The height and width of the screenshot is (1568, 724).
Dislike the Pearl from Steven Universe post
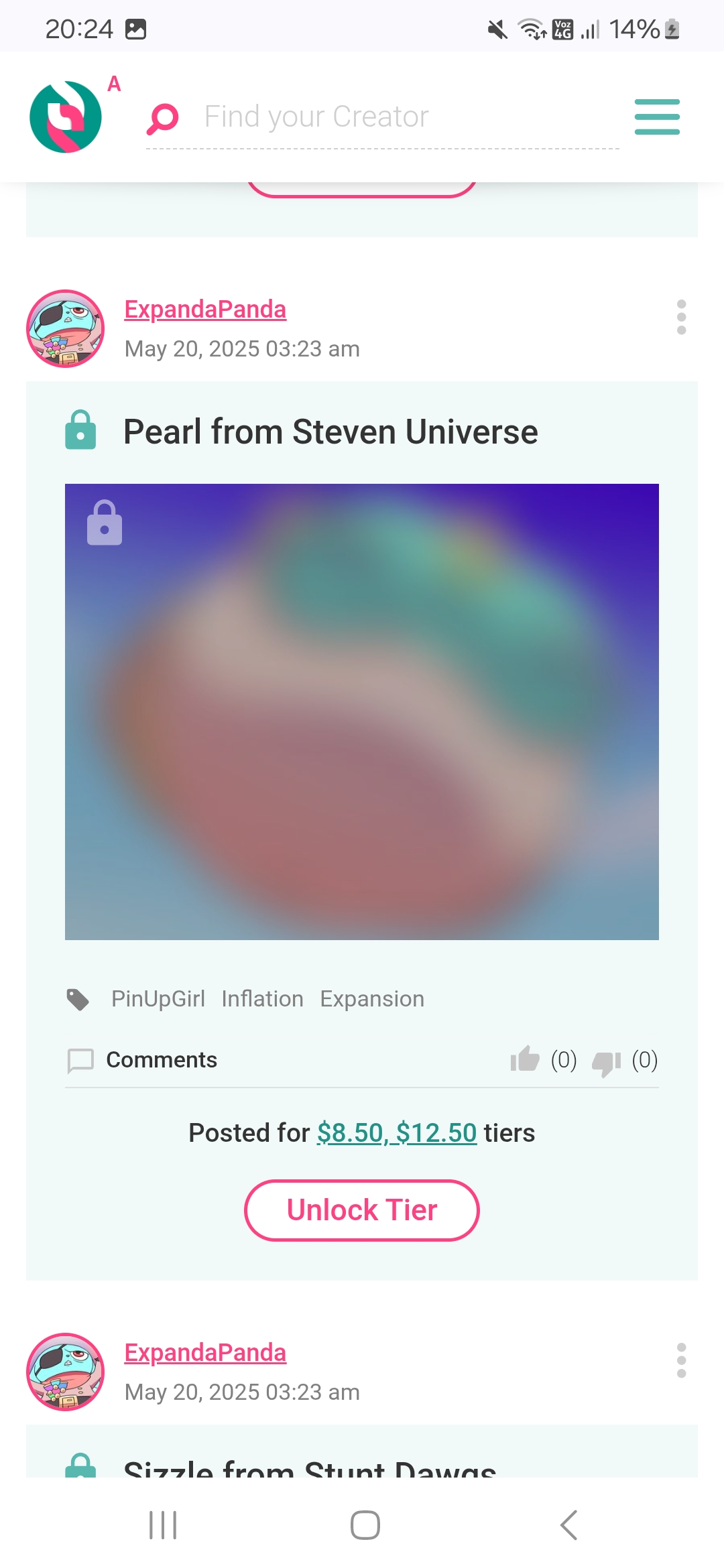[607, 1061]
